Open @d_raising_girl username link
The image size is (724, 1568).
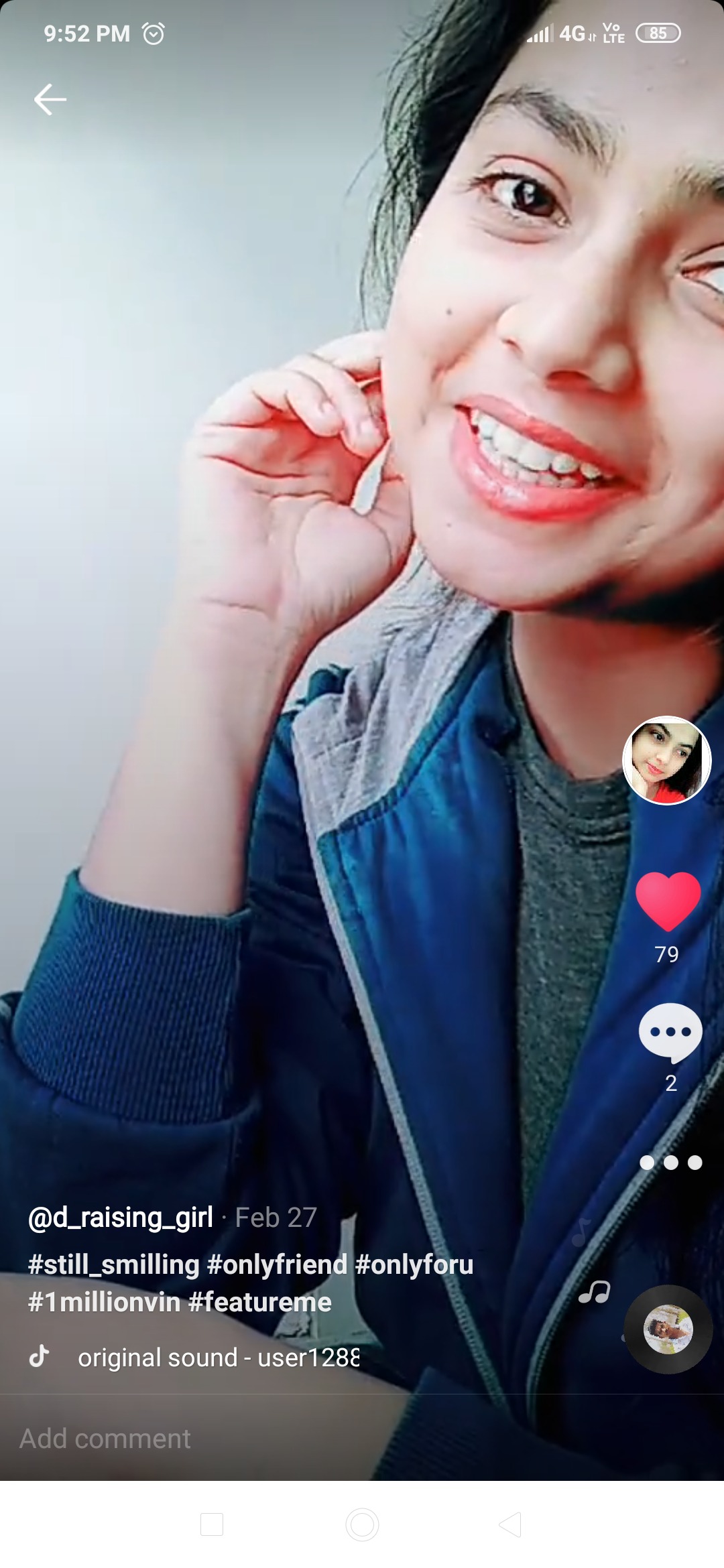pos(121,1218)
